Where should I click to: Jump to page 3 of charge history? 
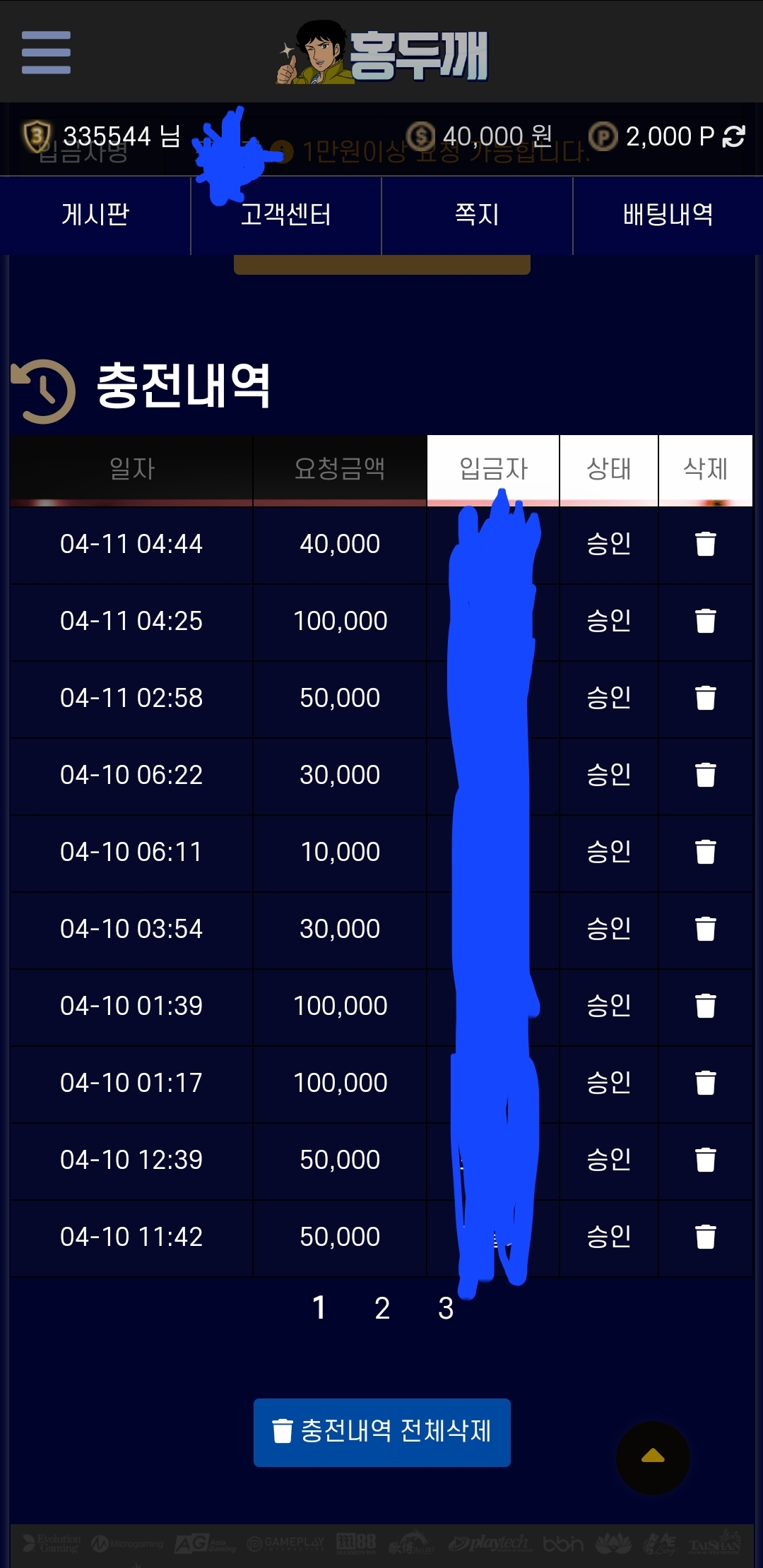coord(446,1309)
